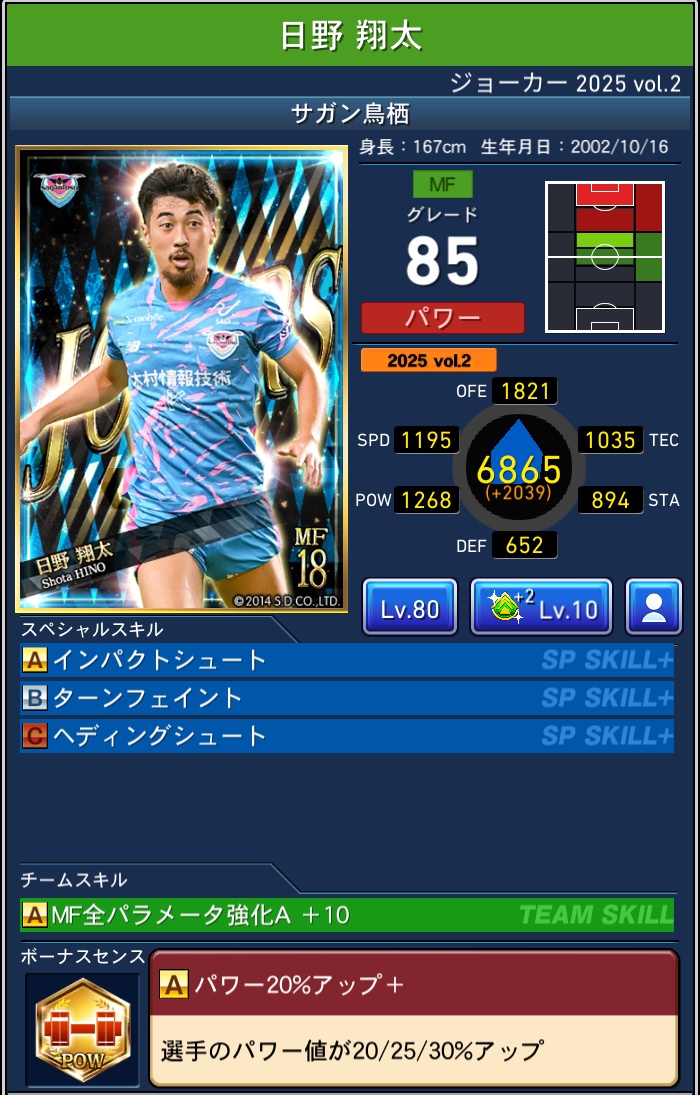Open the Lv.10 awakening button

(x=541, y=607)
